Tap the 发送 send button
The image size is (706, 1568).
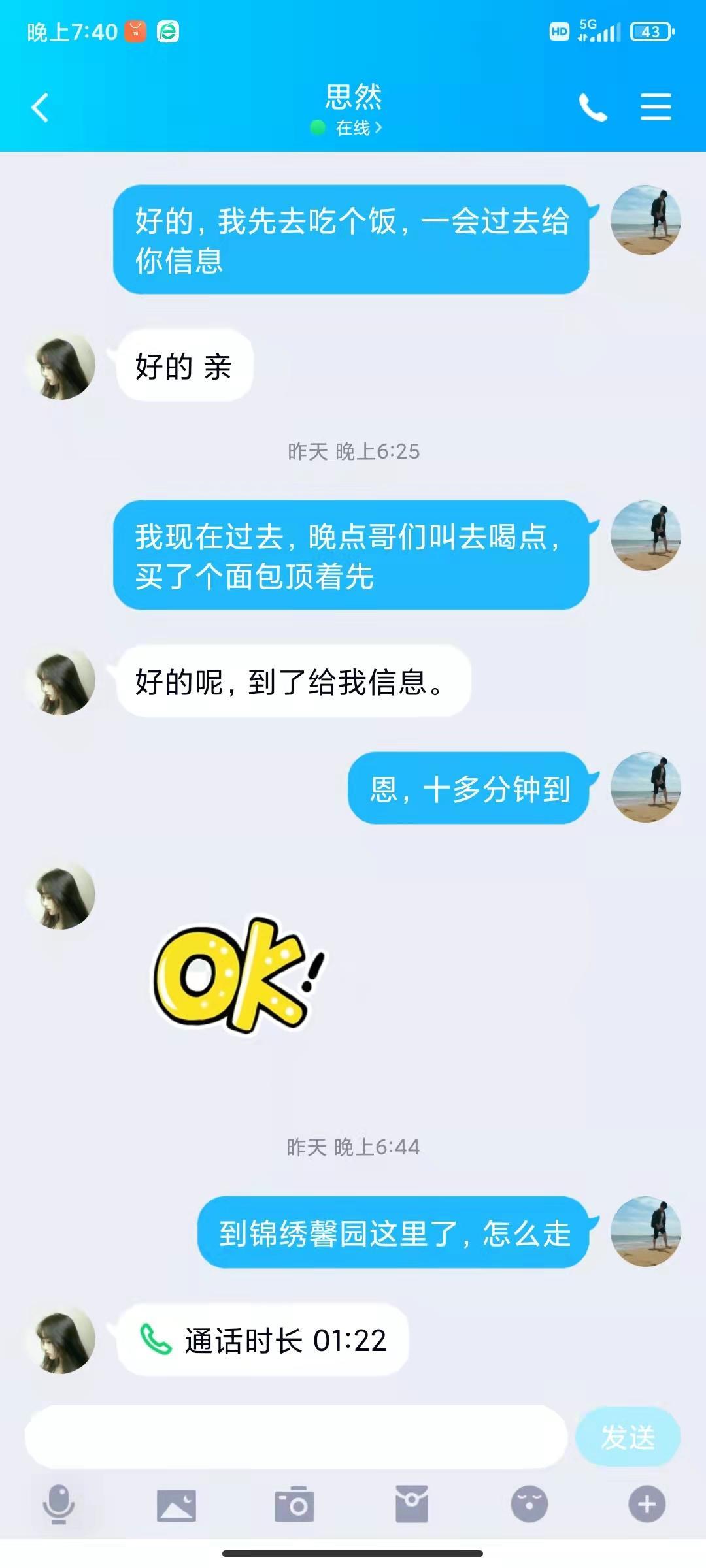coord(628,1437)
